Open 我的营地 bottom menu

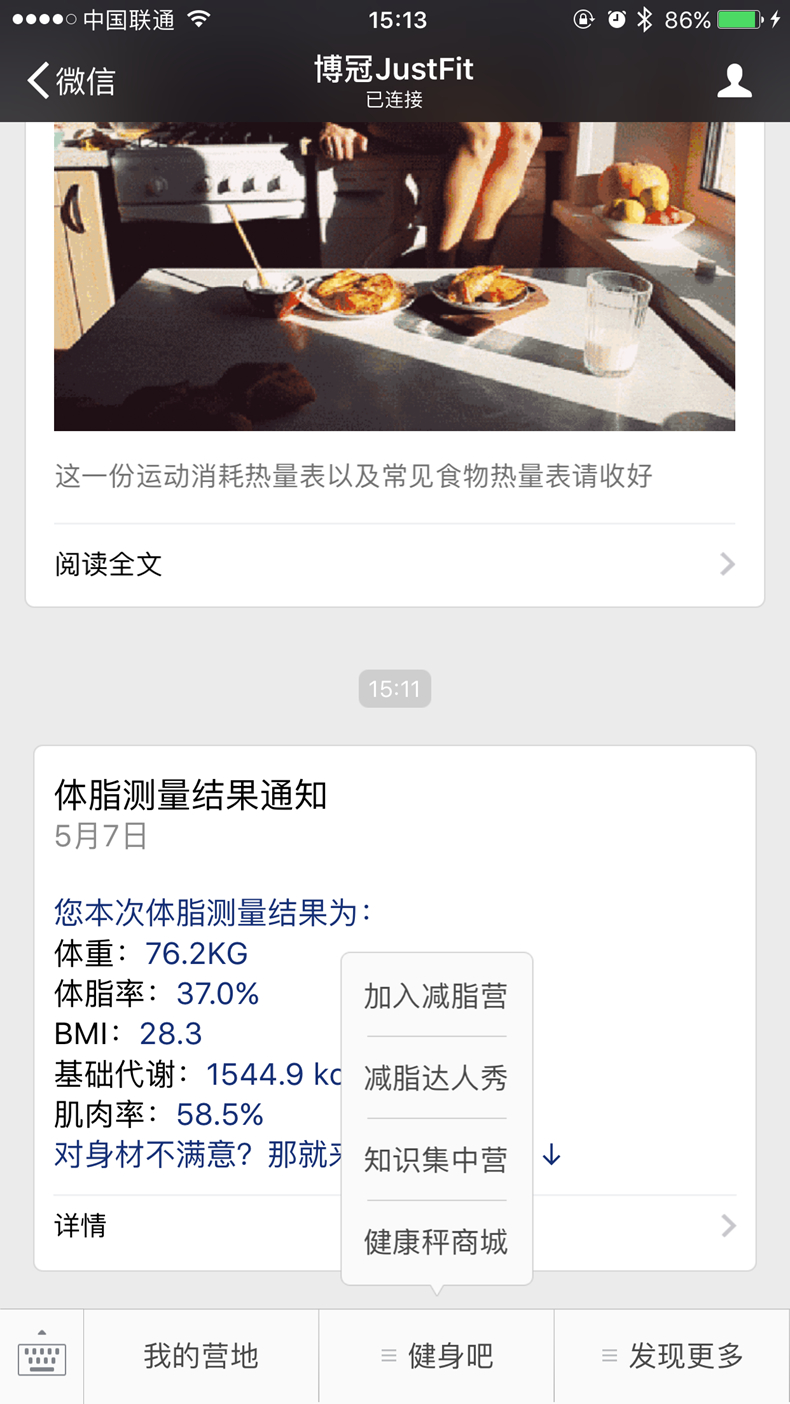pos(201,1357)
